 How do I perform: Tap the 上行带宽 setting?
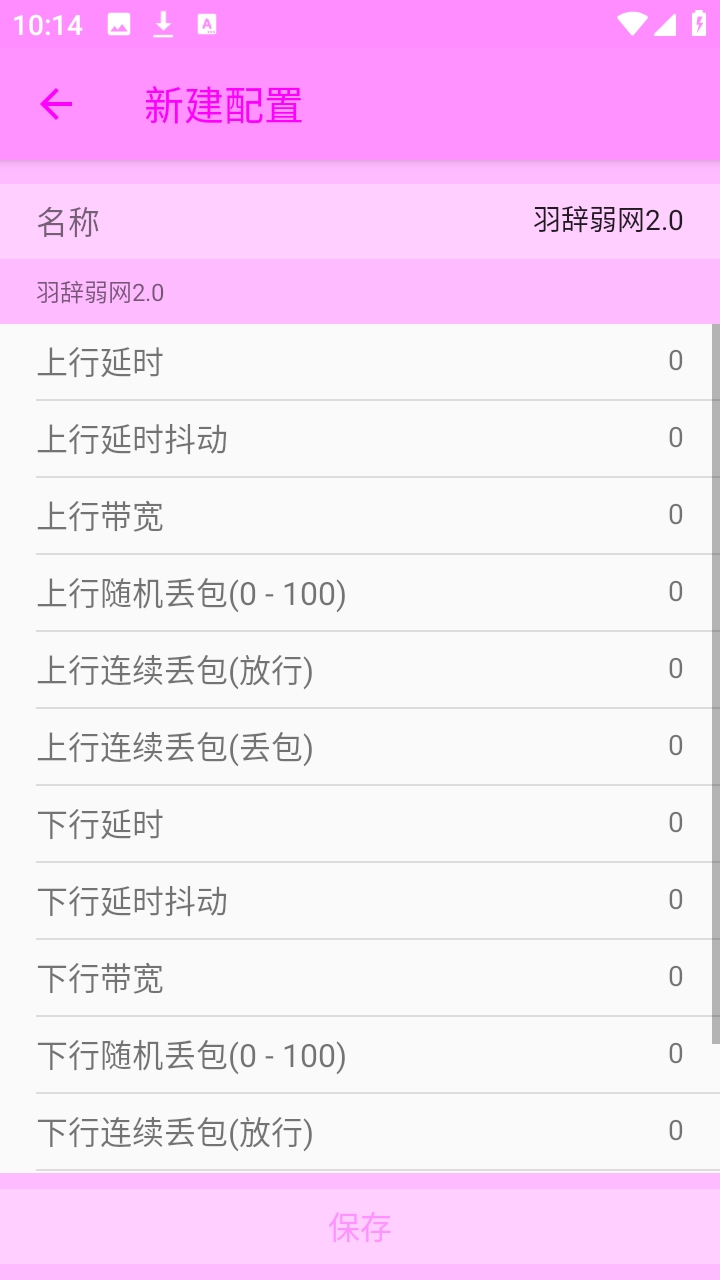click(360, 516)
